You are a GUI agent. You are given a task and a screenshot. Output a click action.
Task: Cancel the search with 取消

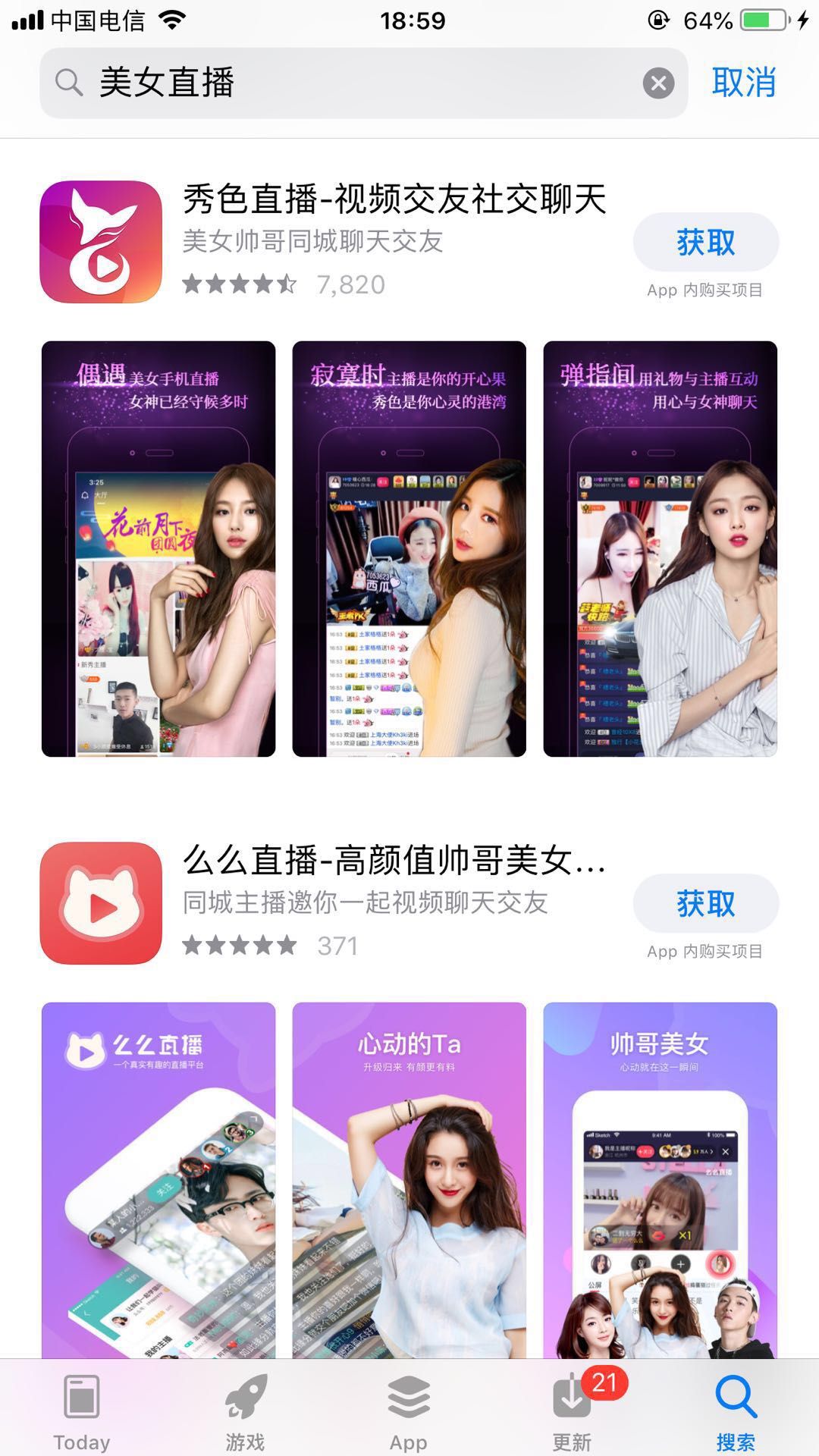pyautogui.click(x=743, y=83)
